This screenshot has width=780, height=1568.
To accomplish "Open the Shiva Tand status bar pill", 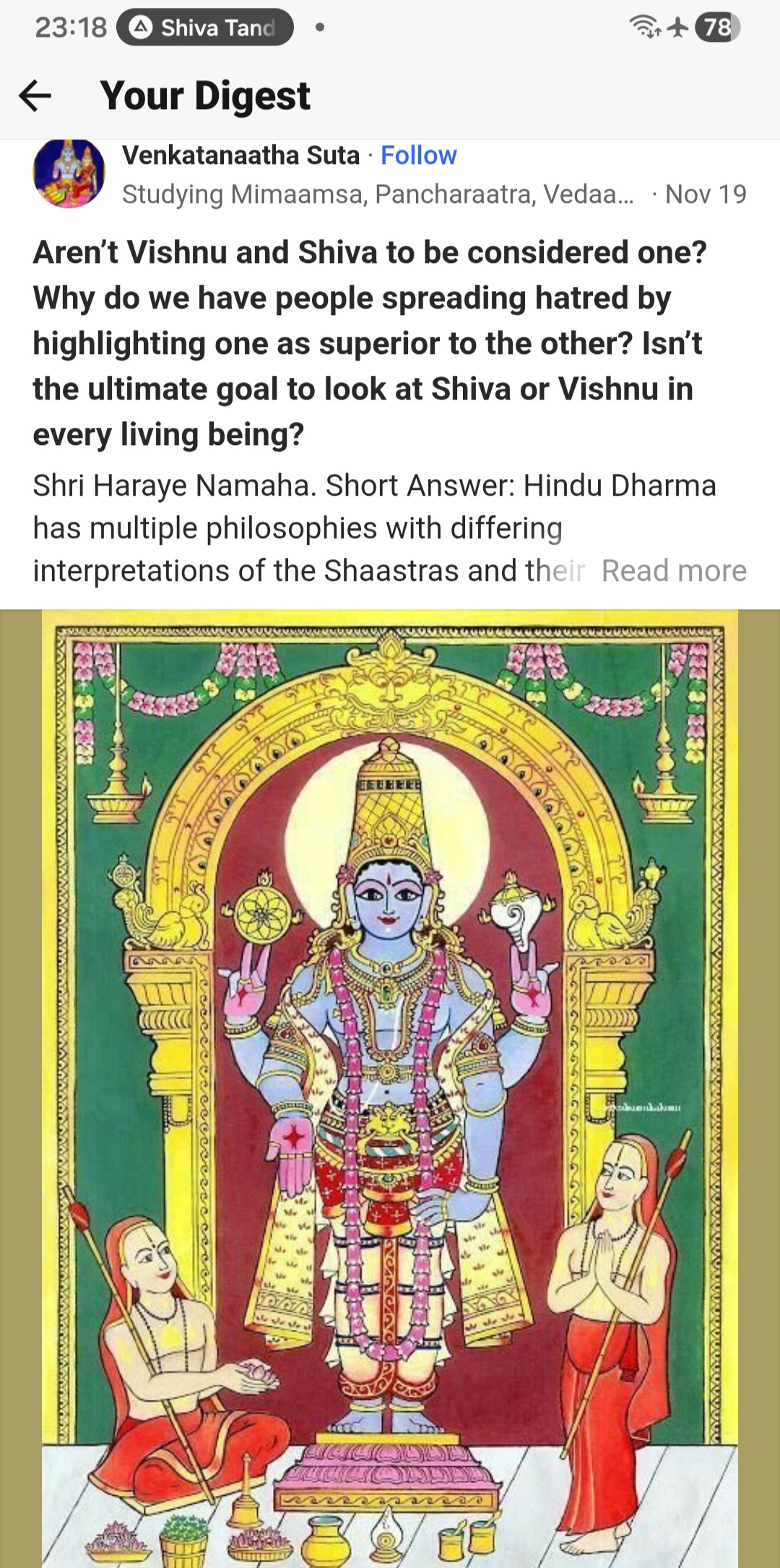I will [x=205, y=27].
